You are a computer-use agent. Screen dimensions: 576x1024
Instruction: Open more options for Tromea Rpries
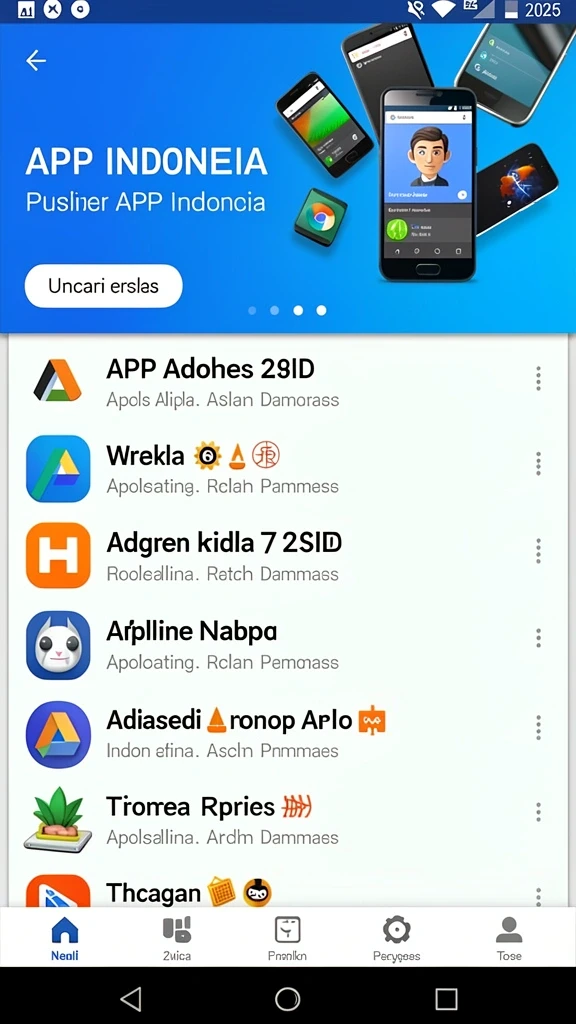(538, 812)
